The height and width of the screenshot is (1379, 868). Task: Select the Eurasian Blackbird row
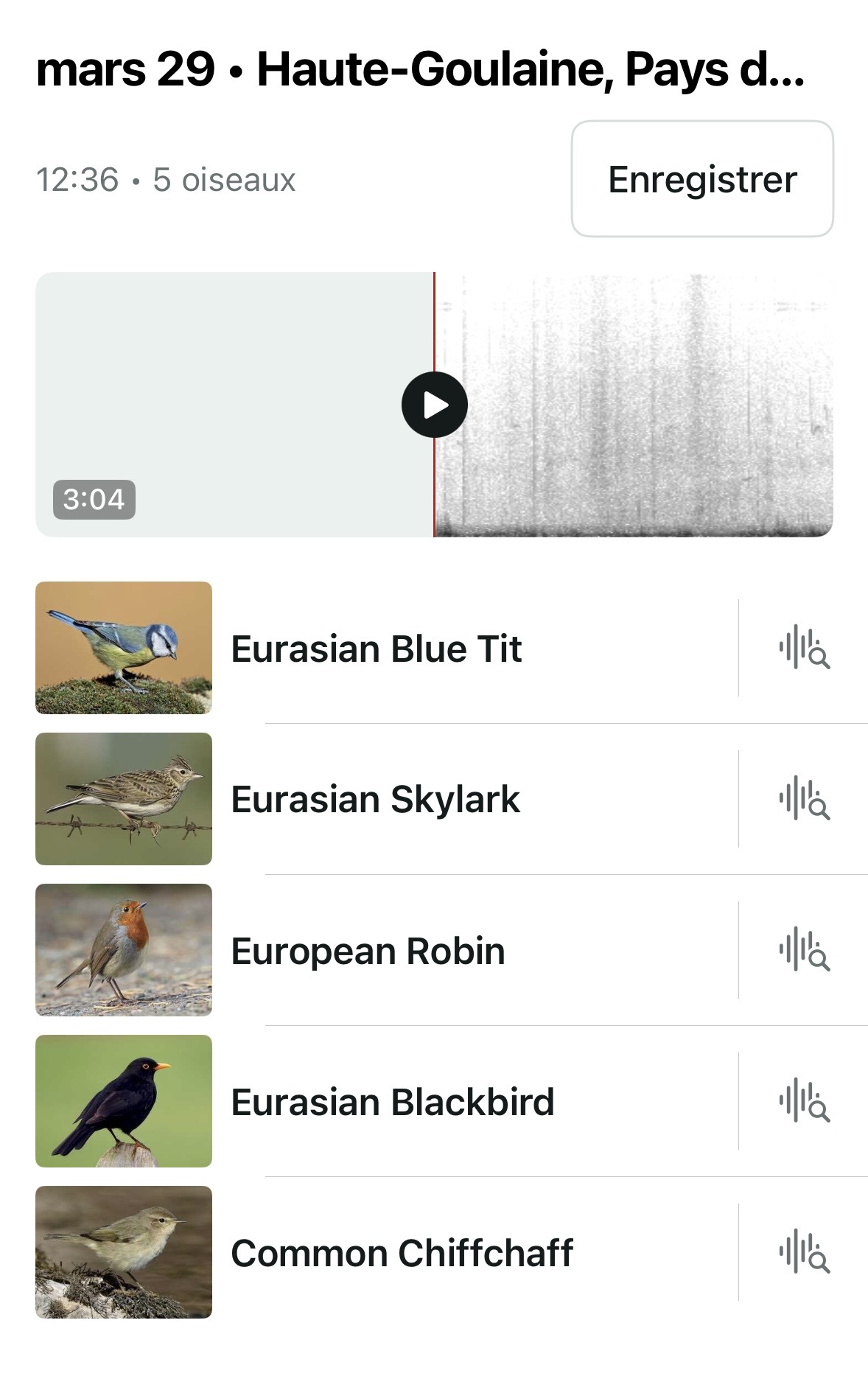coord(392,1102)
